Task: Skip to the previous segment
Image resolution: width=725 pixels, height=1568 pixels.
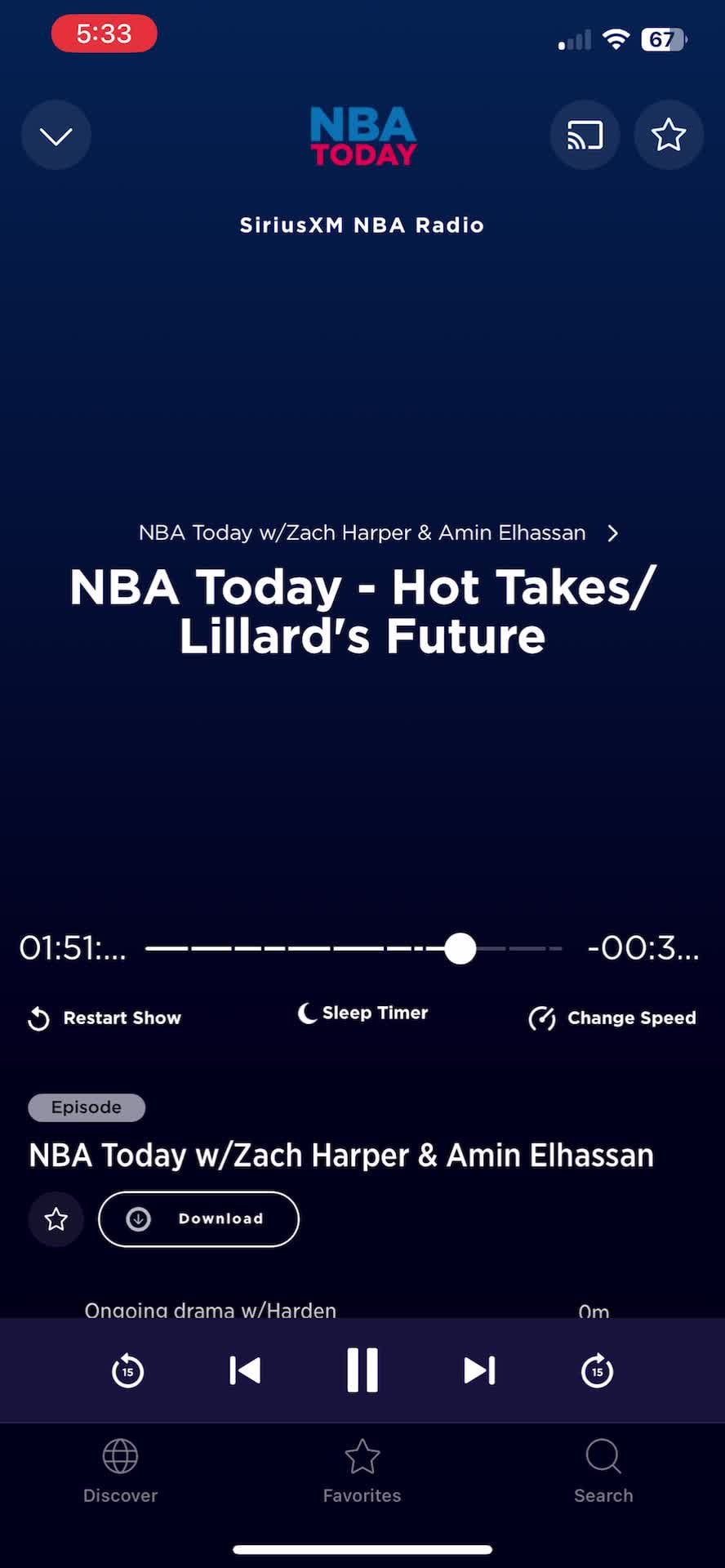Action: click(245, 1370)
